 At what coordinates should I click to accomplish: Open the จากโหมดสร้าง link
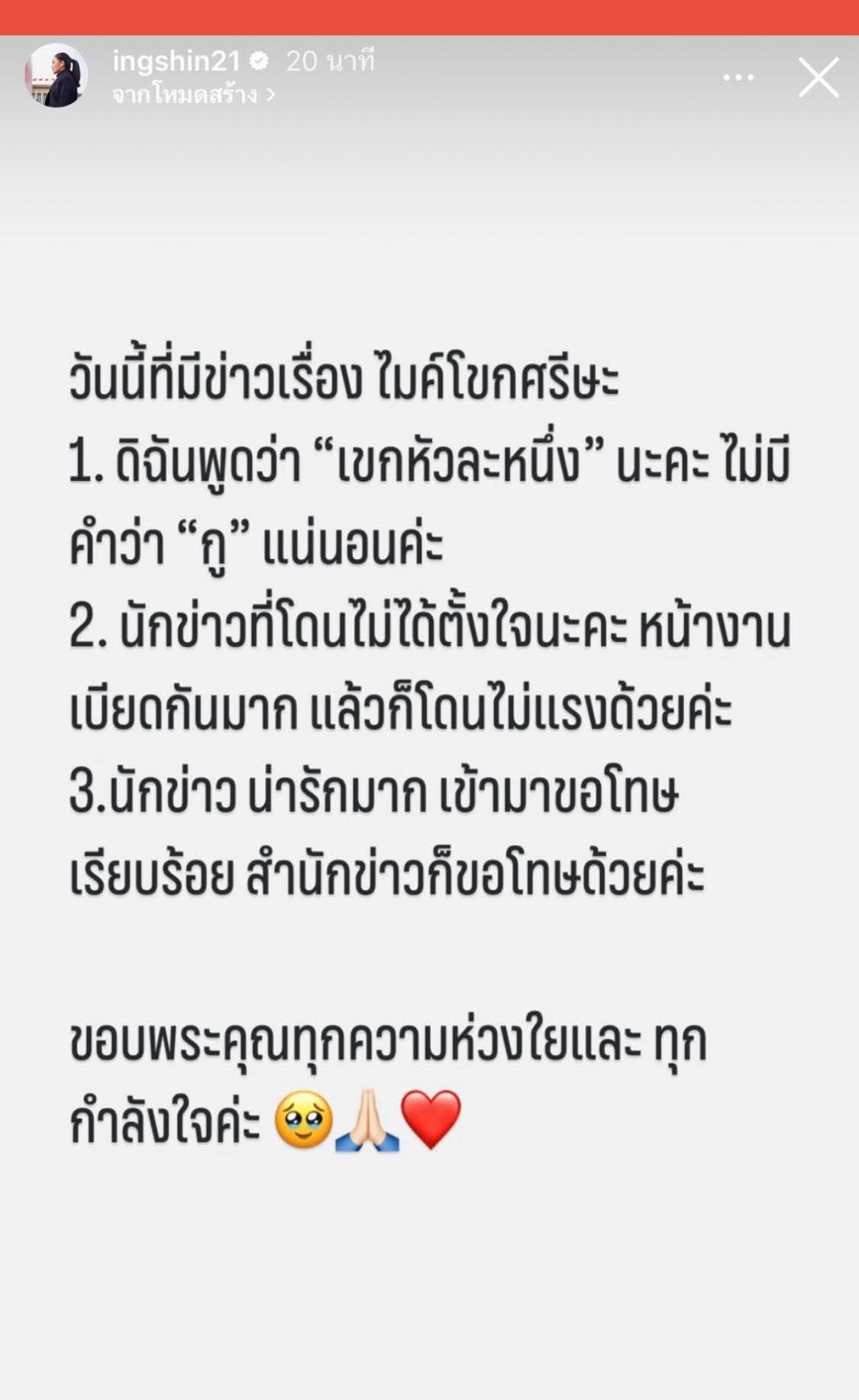coord(193,95)
